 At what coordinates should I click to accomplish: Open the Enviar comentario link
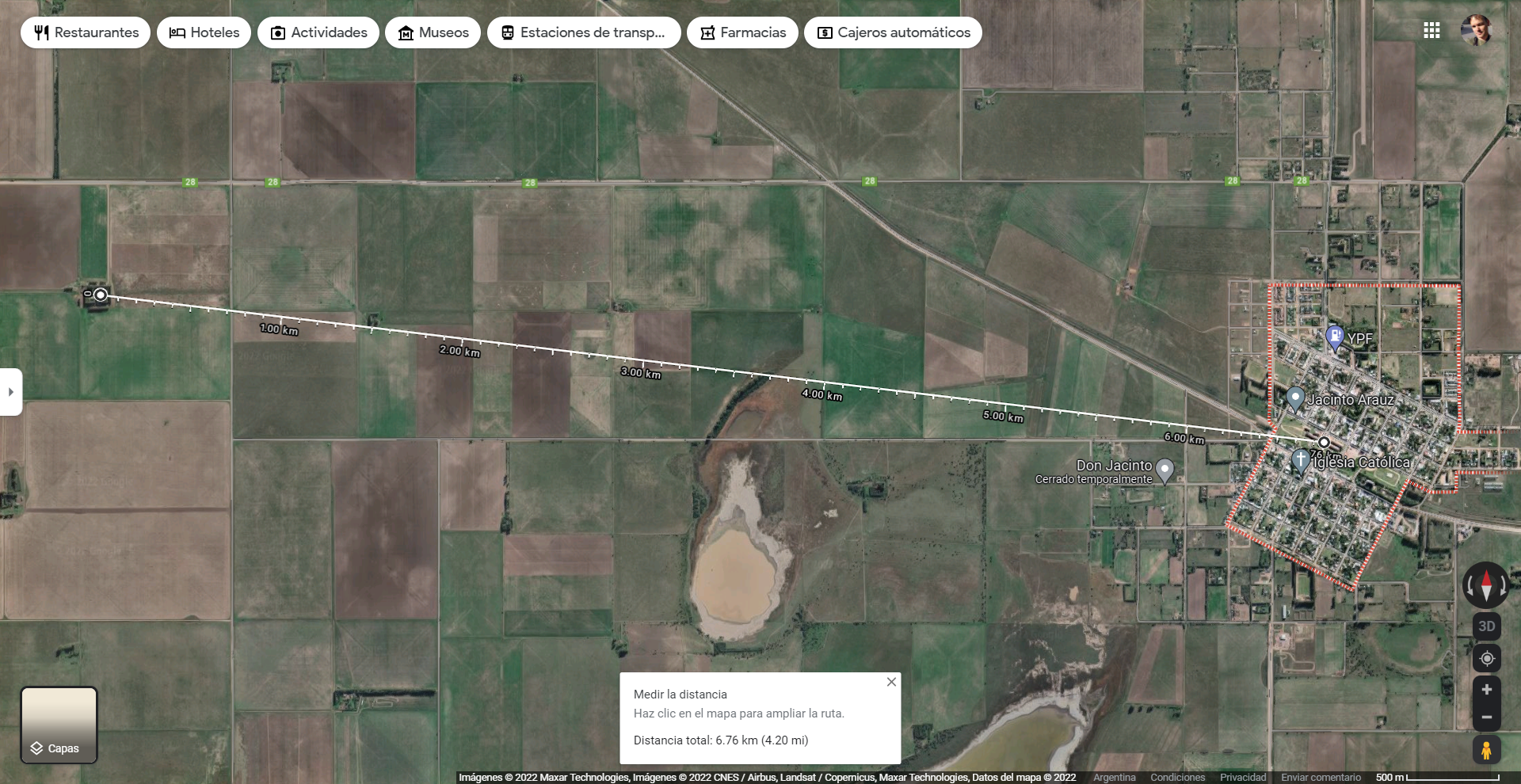click(x=1321, y=778)
